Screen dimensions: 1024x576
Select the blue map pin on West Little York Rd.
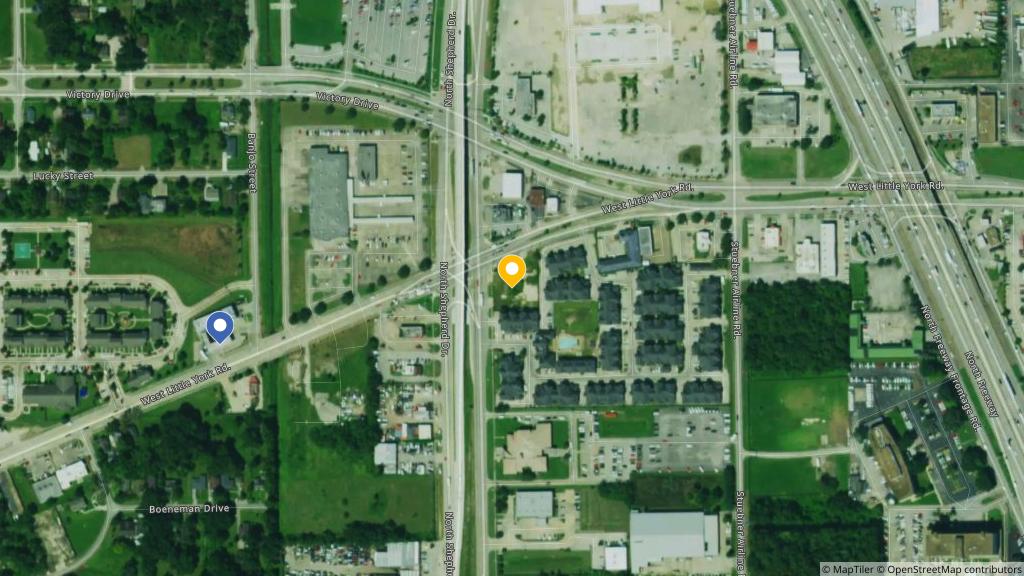[x=219, y=325]
